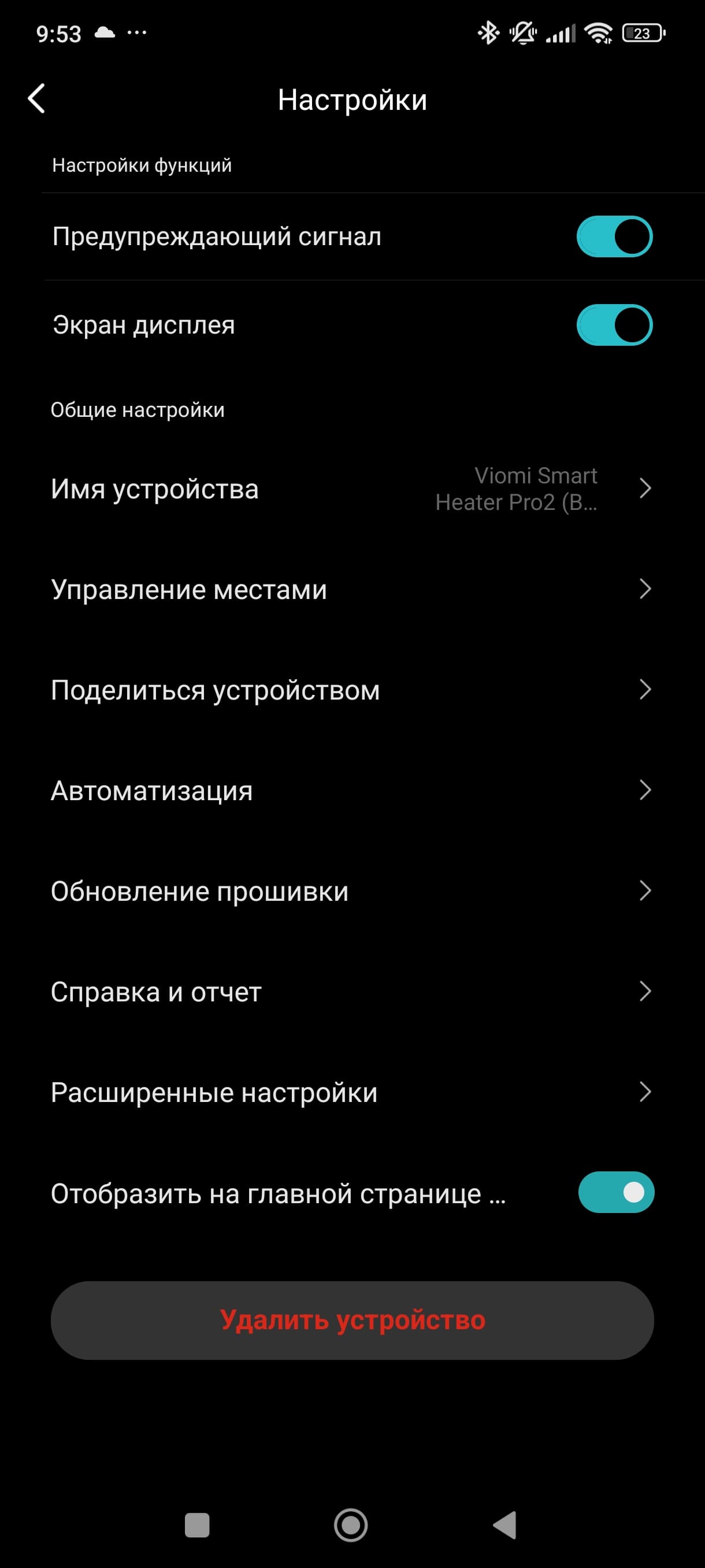Disable Отобразить на главной странице switch
705x1568 pixels.
615,1192
